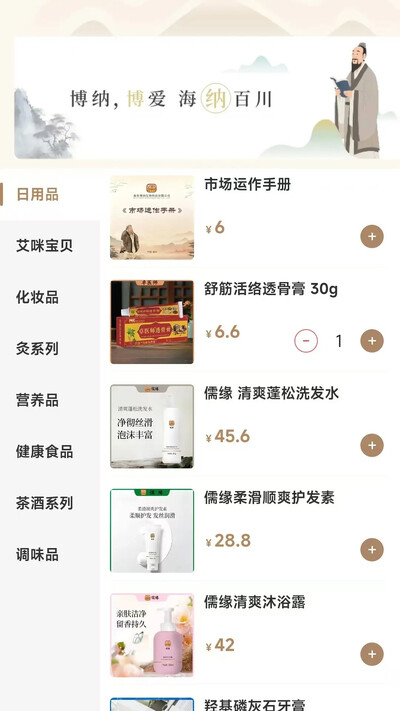Open the 市场运作手册 product image
This screenshot has width=400, height=711.
(152, 218)
